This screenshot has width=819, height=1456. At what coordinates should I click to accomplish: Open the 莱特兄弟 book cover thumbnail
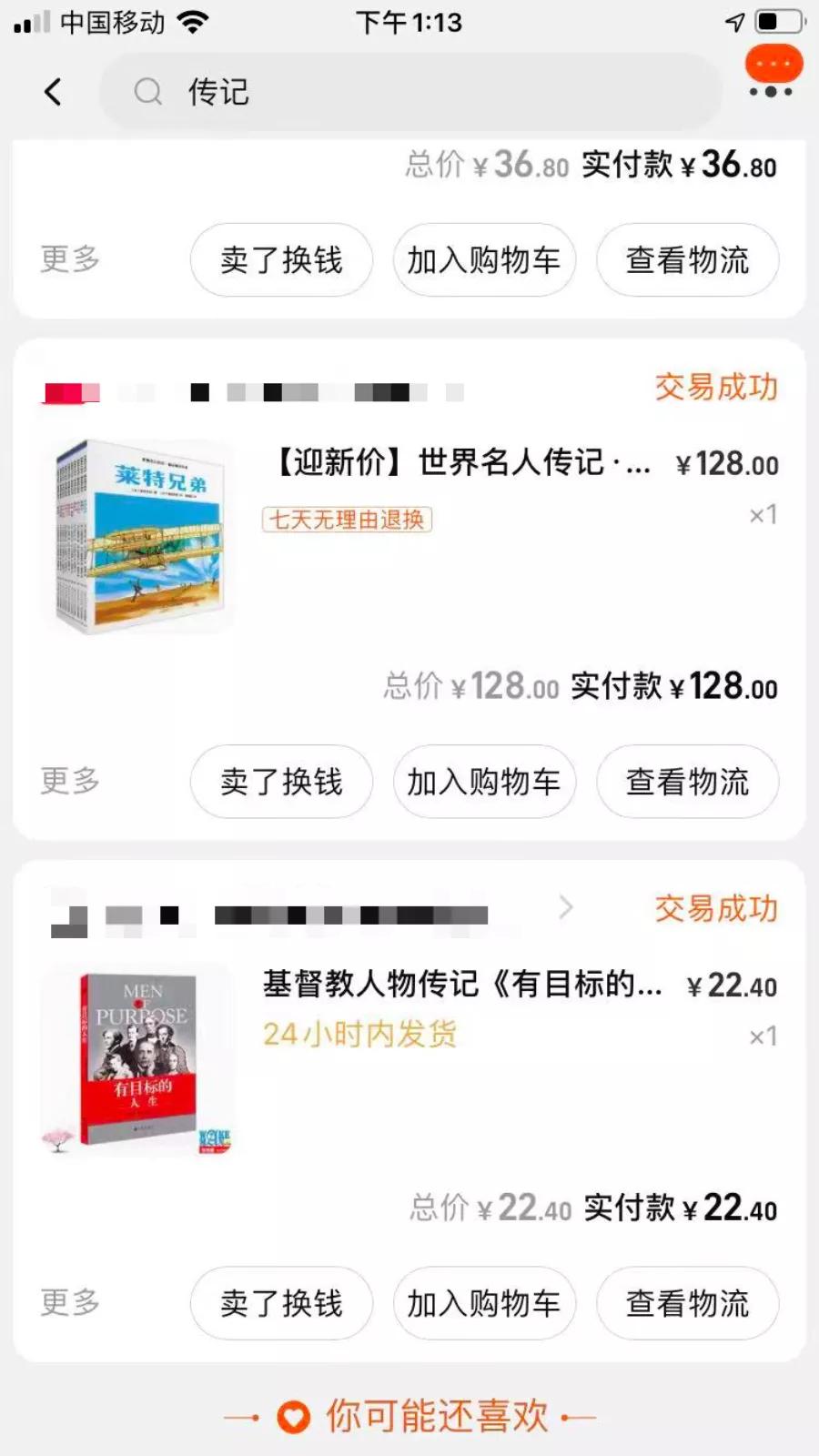[136, 535]
